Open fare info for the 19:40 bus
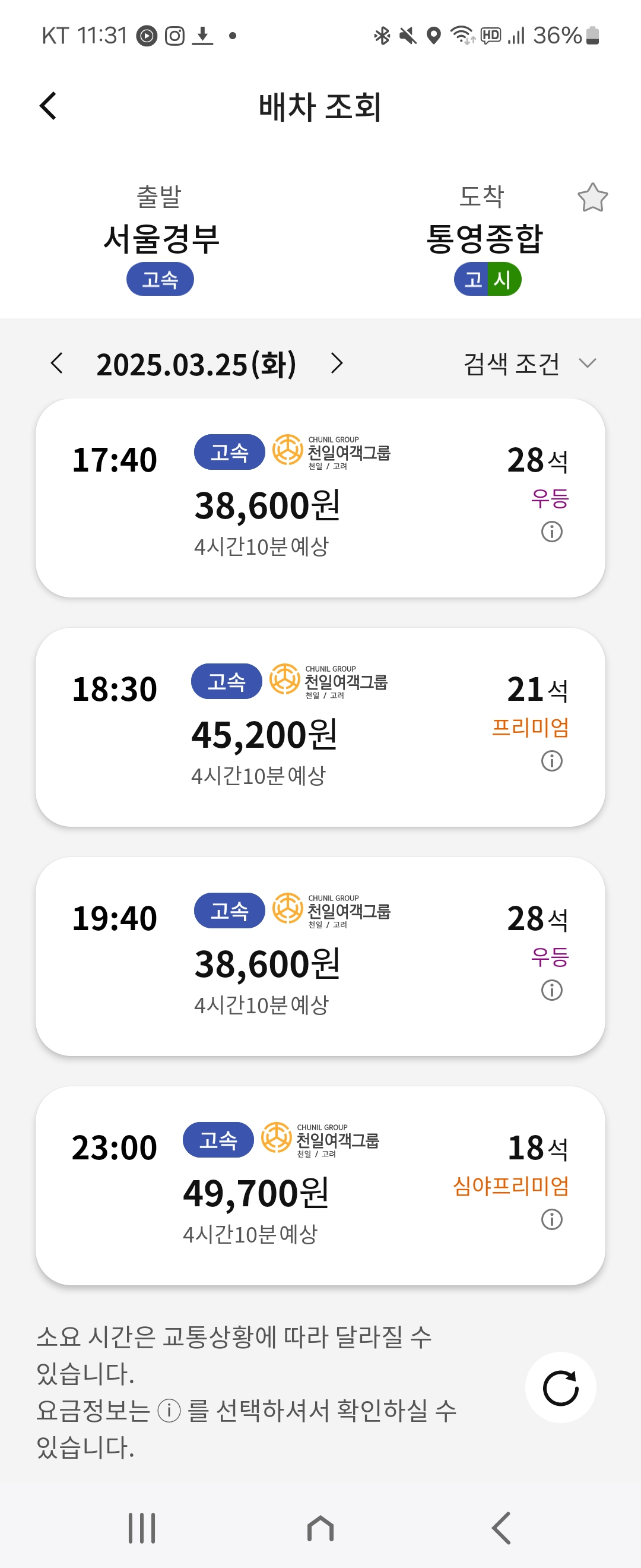The height and width of the screenshot is (1568, 641). (551, 990)
